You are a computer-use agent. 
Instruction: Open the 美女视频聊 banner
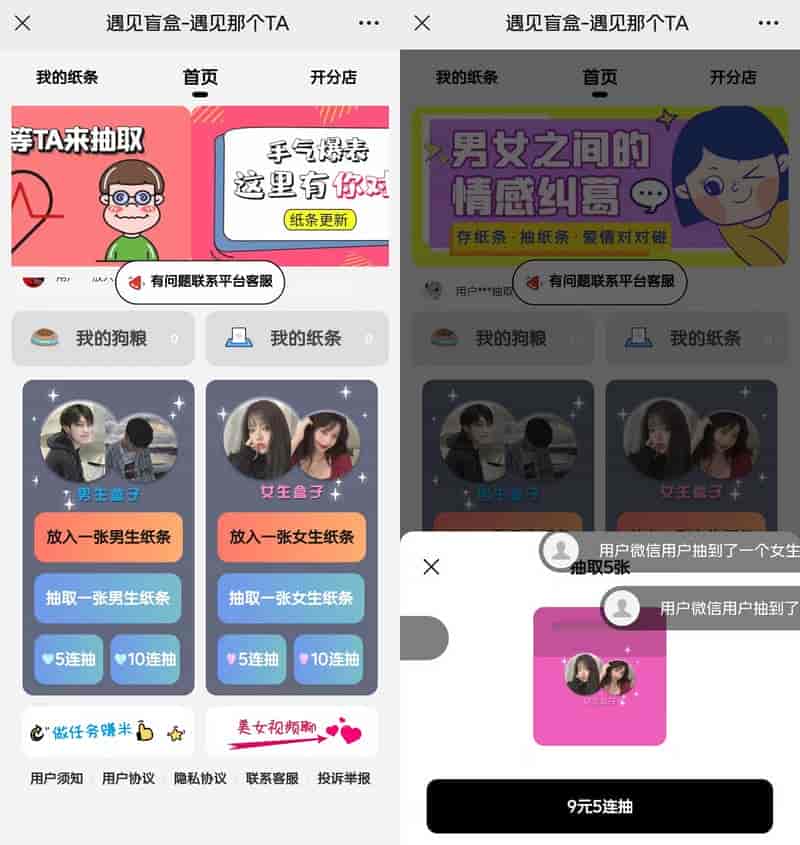tap(291, 732)
